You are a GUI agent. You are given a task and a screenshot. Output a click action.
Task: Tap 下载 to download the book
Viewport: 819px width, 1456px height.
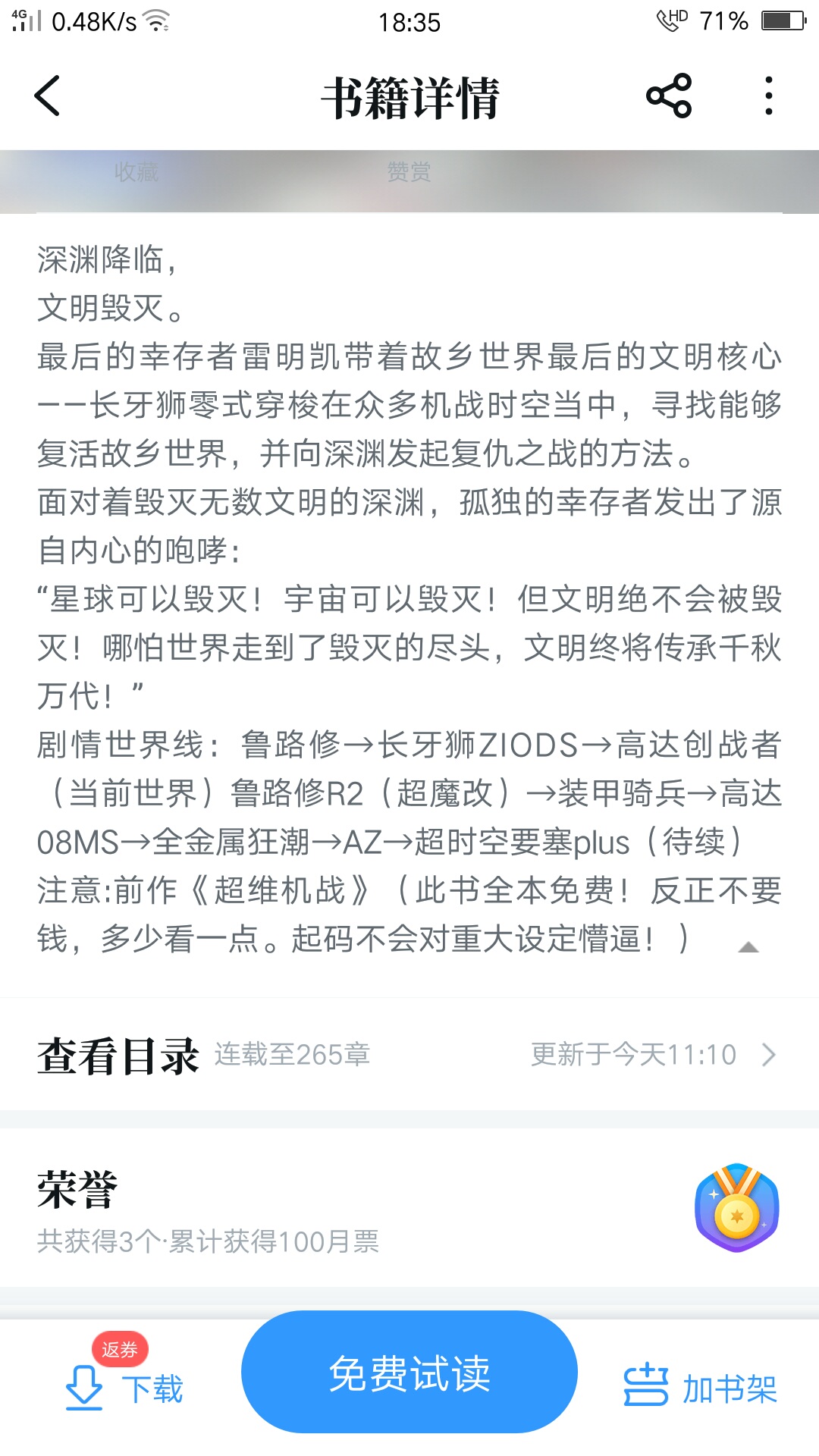pyautogui.click(x=125, y=1388)
